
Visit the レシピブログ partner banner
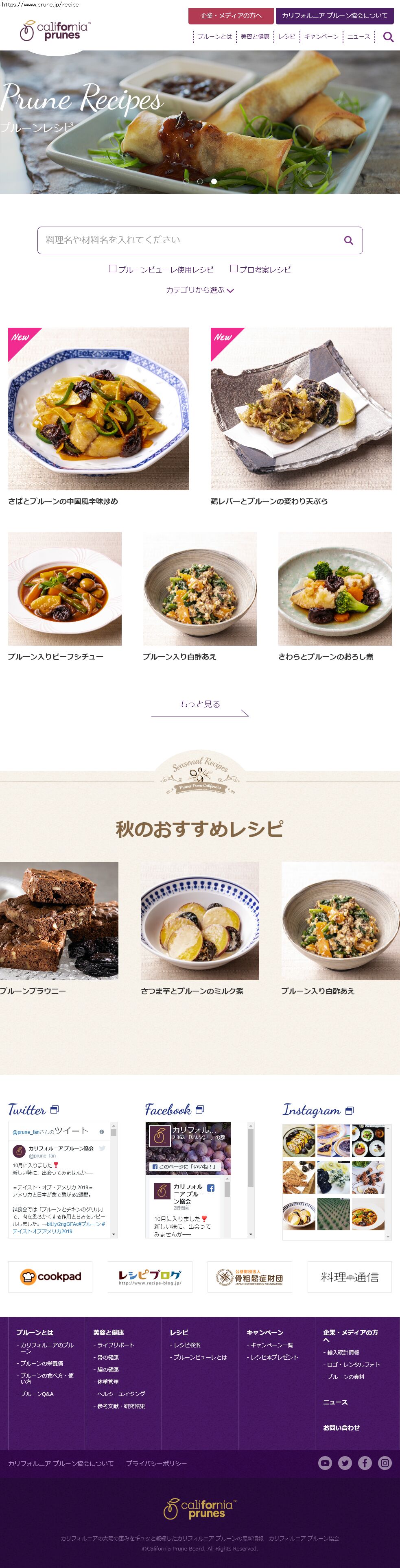150,1276
